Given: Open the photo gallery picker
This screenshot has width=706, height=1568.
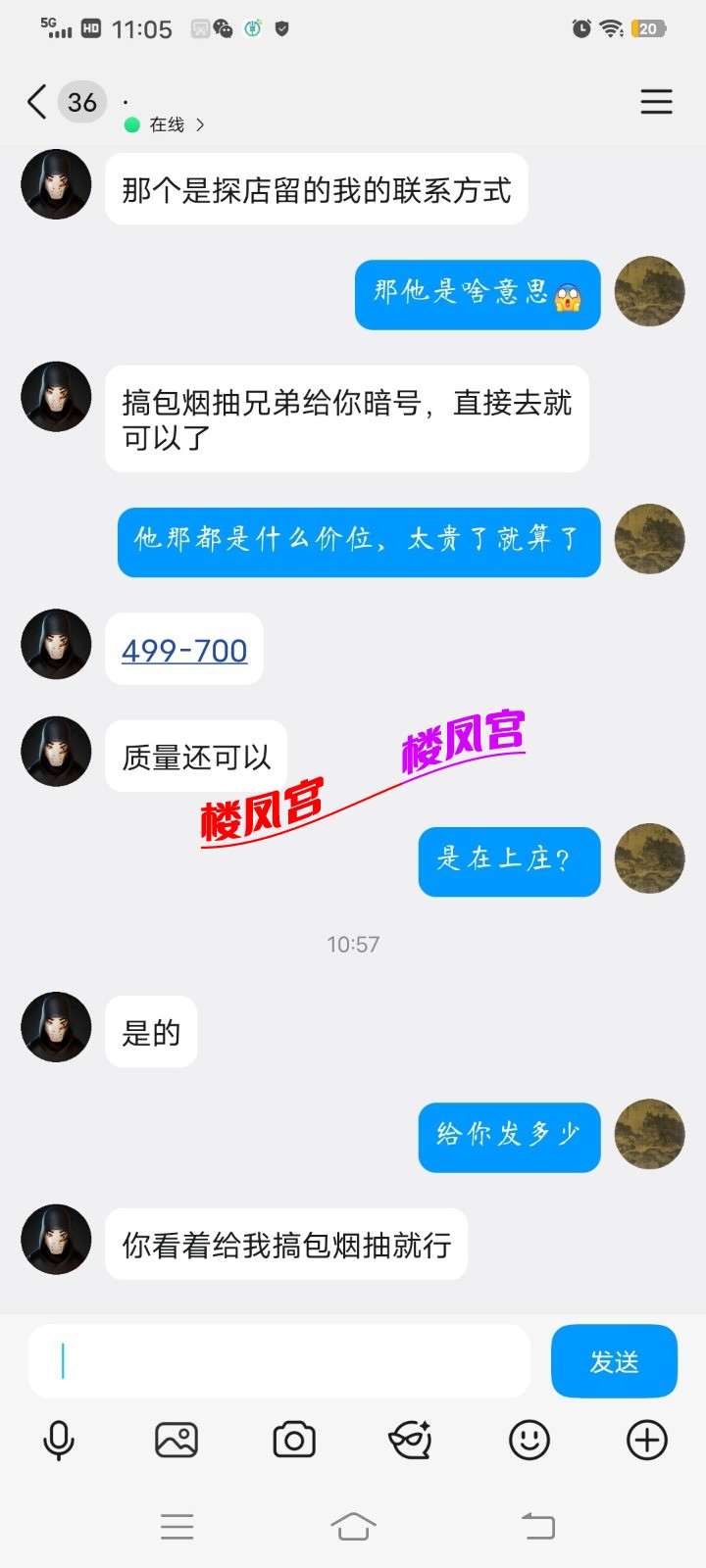Looking at the screenshot, I should pyautogui.click(x=176, y=1441).
